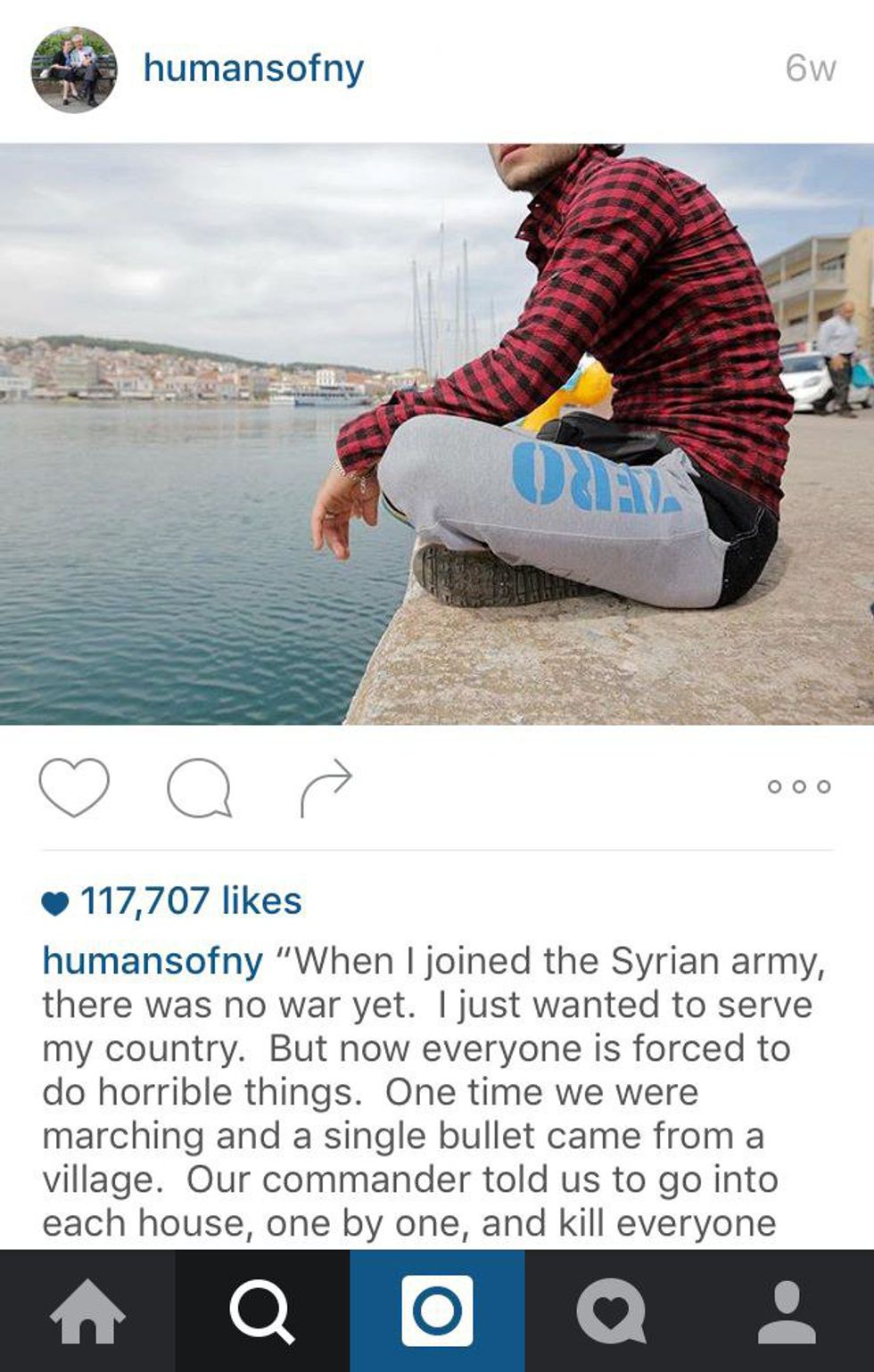Open the humansofny username in the post header
Viewport: 874px width, 1372px height.
253,69
